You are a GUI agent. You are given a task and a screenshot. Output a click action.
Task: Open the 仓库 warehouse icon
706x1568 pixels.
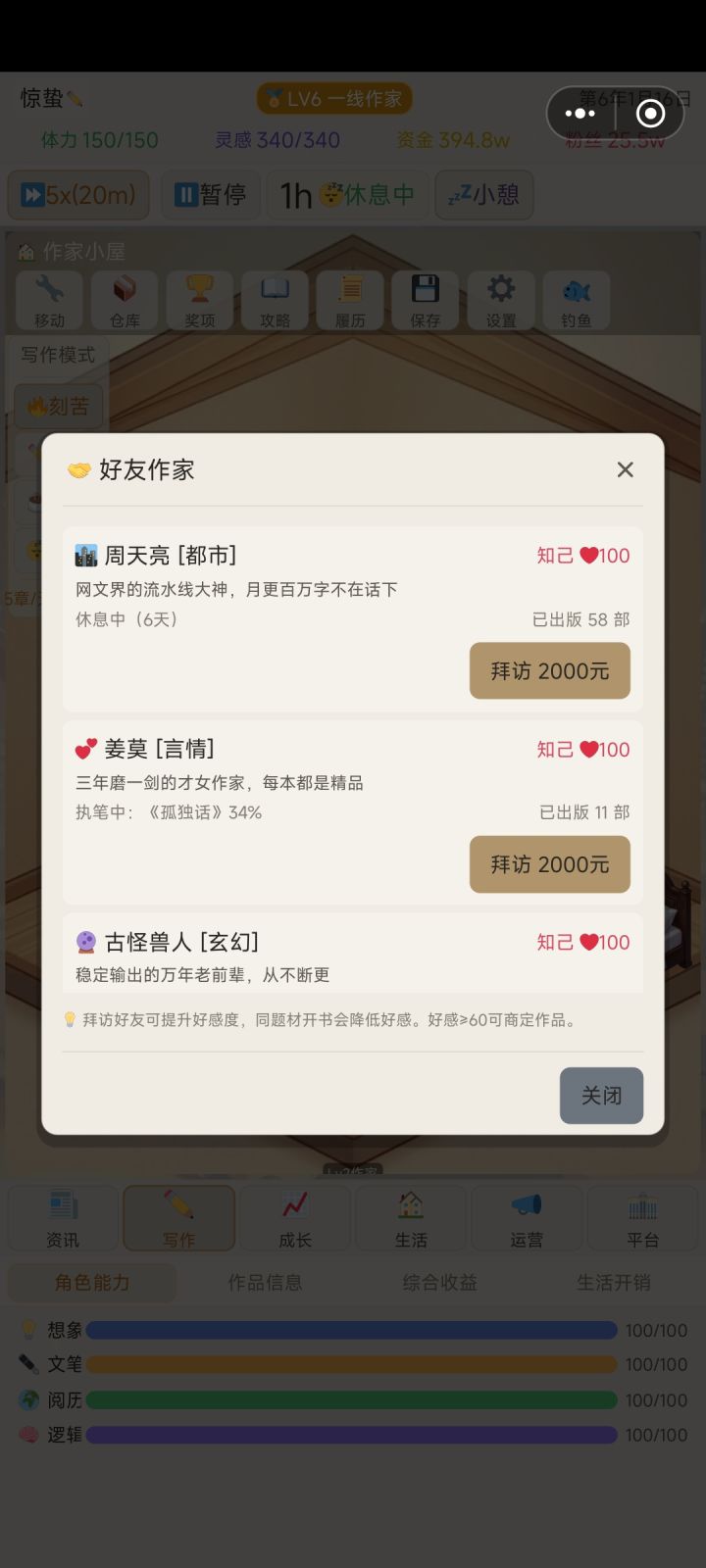125,301
